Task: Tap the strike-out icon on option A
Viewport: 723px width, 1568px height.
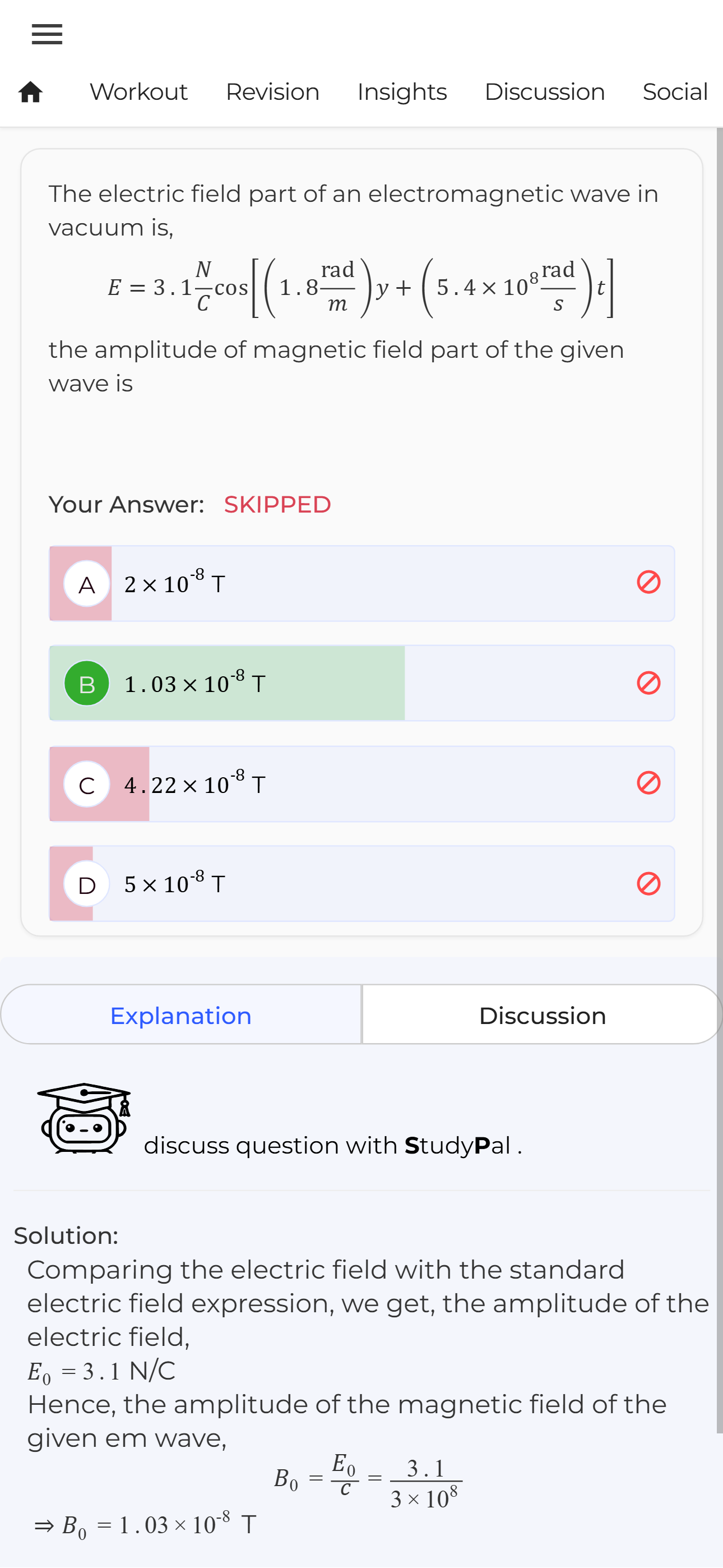Action: pyautogui.click(x=648, y=583)
